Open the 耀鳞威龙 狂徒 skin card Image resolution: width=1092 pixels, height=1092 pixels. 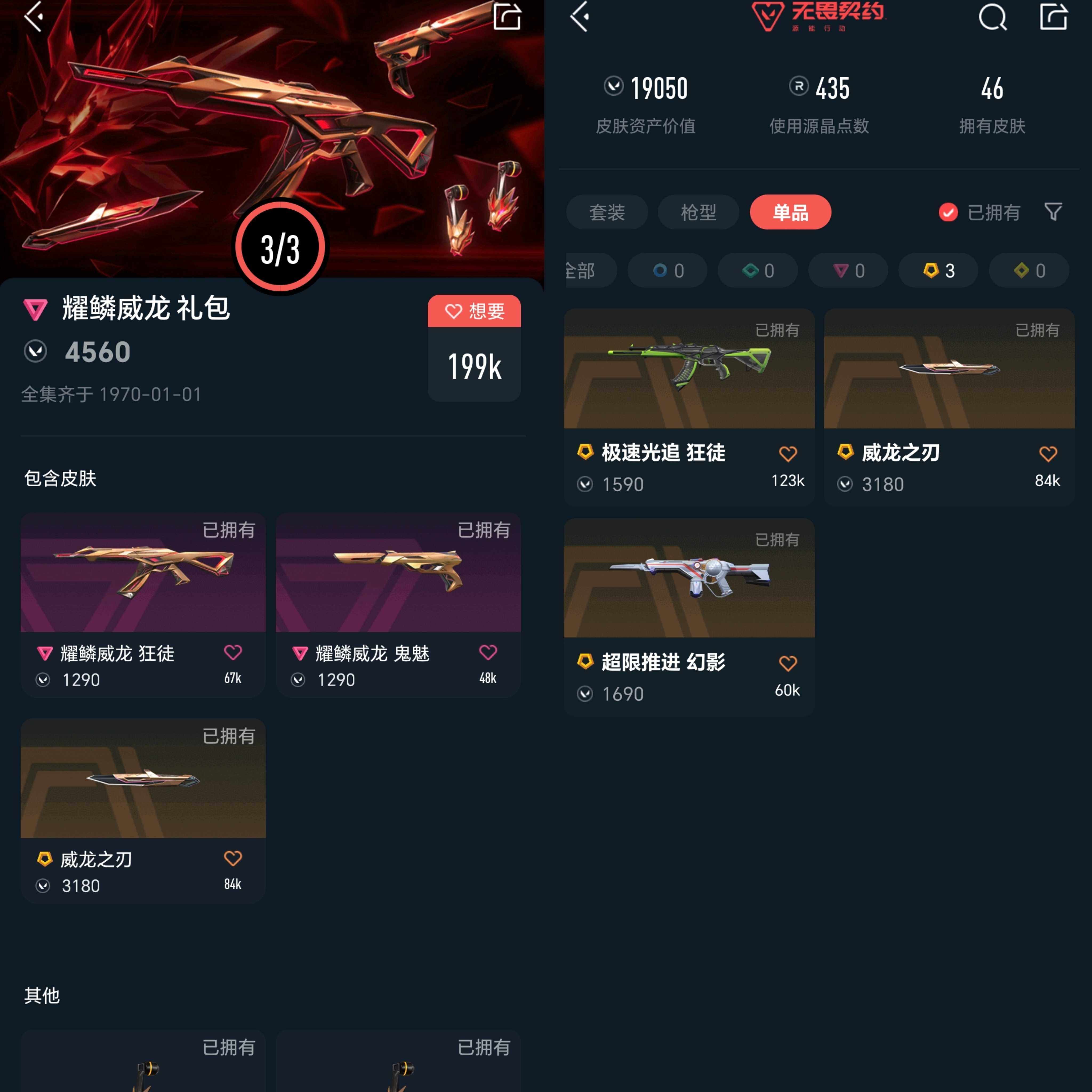point(143,605)
